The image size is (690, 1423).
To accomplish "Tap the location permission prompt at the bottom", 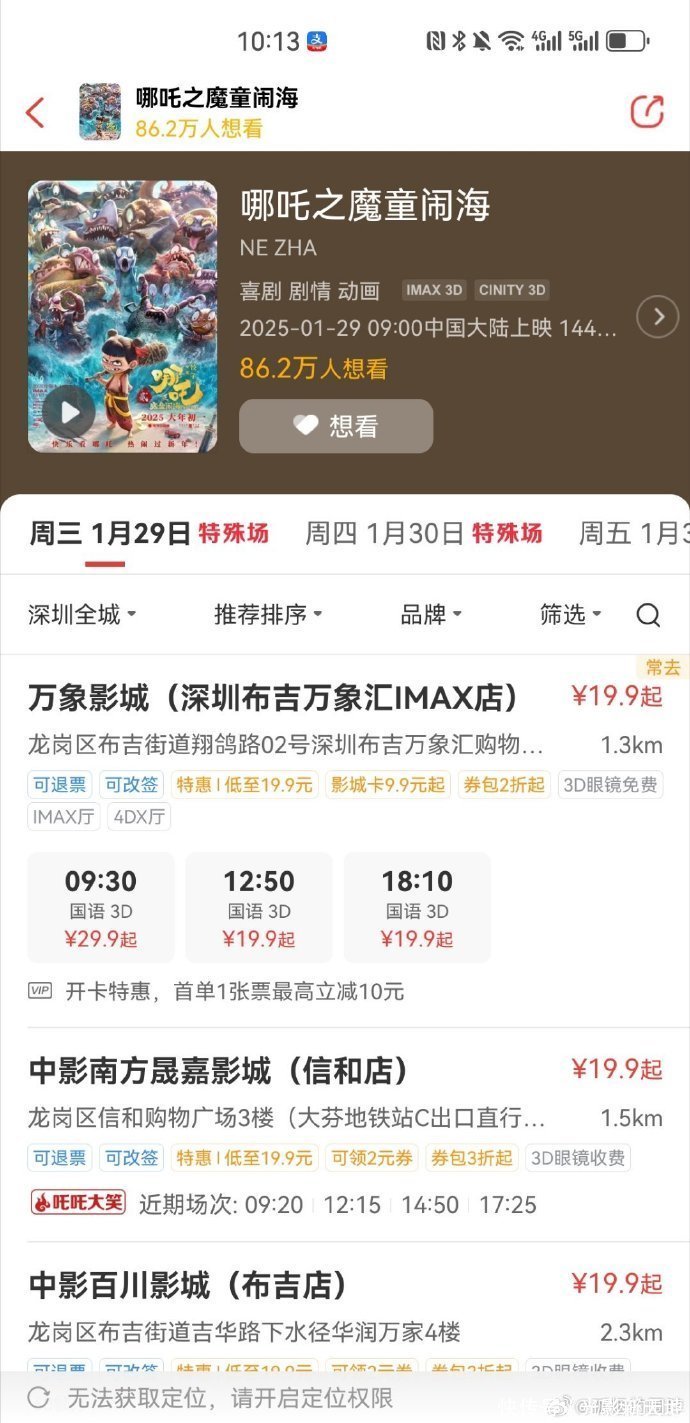I will click(230, 1397).
